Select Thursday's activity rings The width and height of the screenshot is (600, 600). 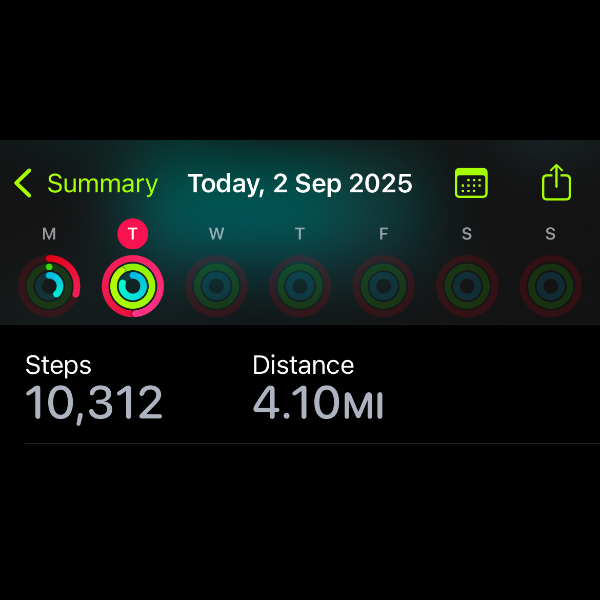click(x=300, y=286)
